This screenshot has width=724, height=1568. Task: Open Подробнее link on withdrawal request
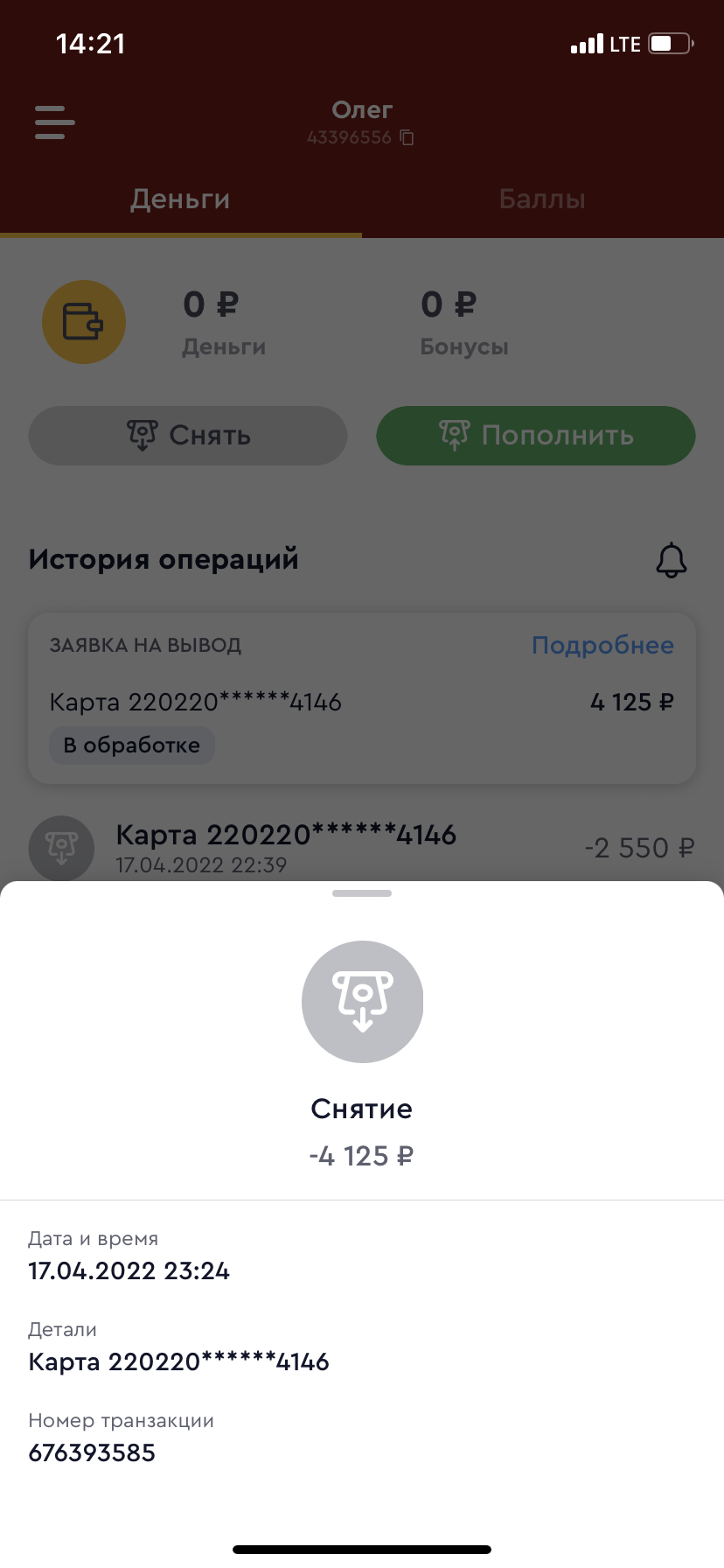coord(602,646)
